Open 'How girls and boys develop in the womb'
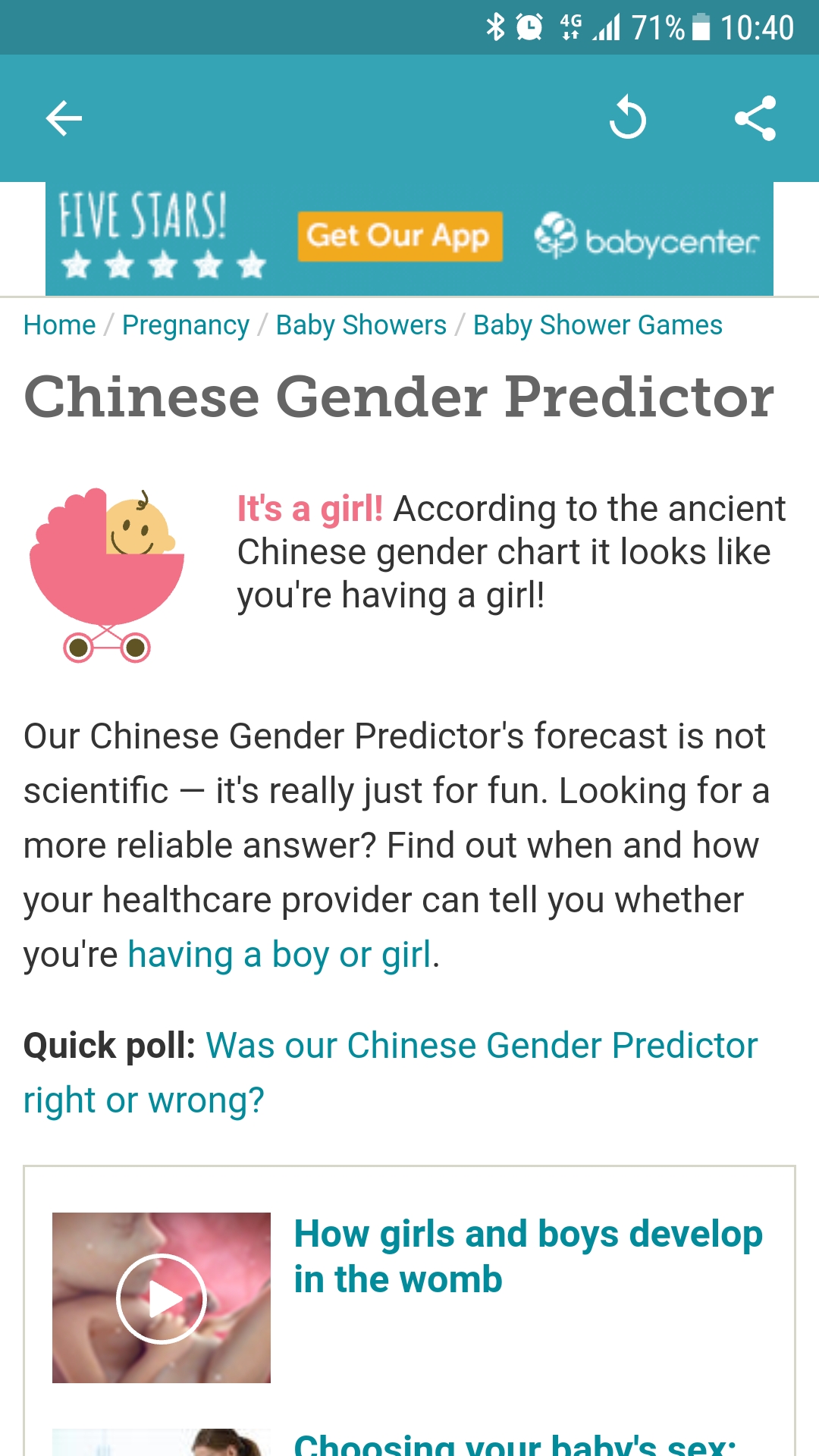 point(528,1257)
